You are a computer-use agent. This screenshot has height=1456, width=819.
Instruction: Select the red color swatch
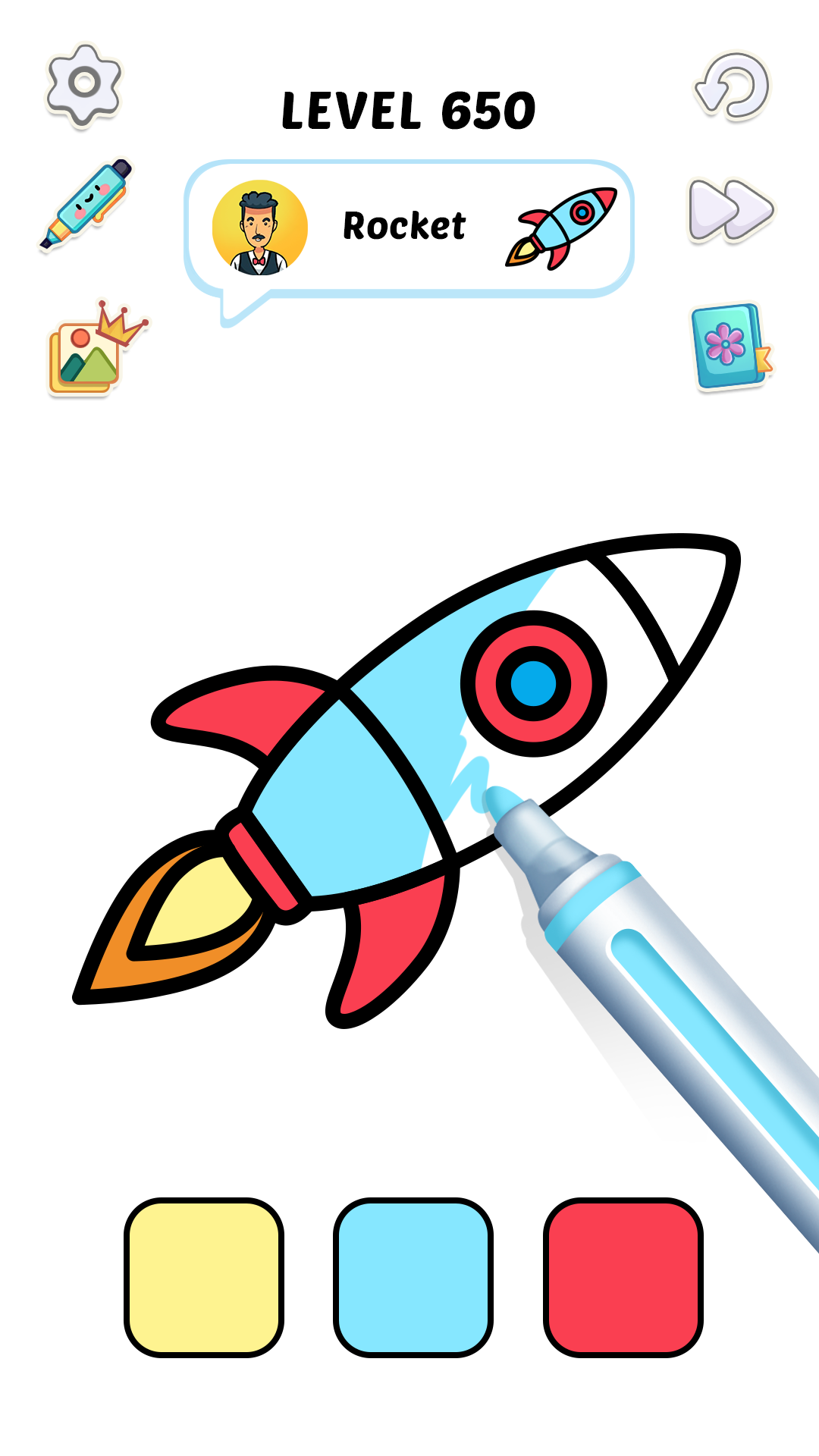[623, 1277]
